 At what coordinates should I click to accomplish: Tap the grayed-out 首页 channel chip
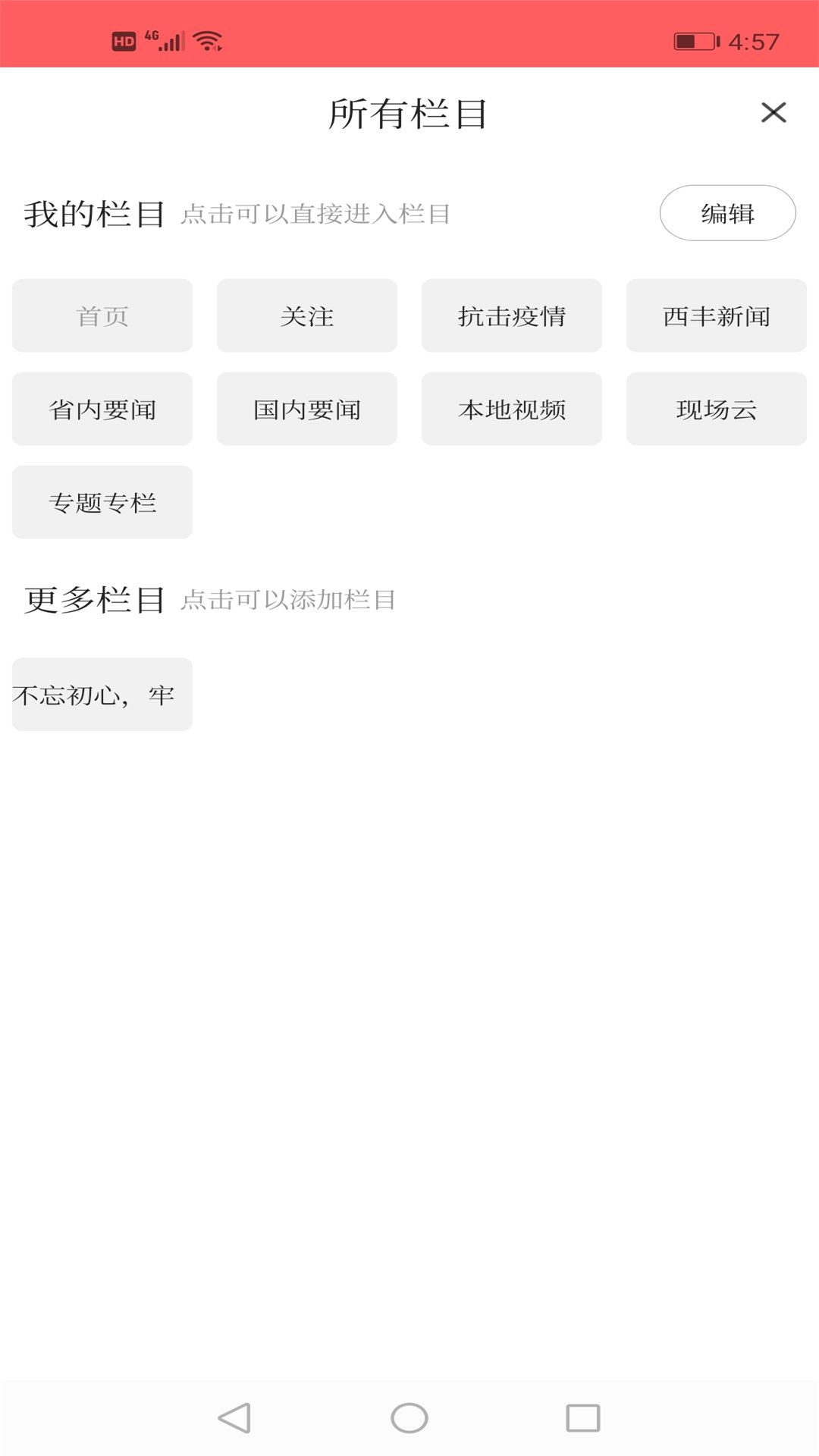pyautogui.click(x=102, y=316)
